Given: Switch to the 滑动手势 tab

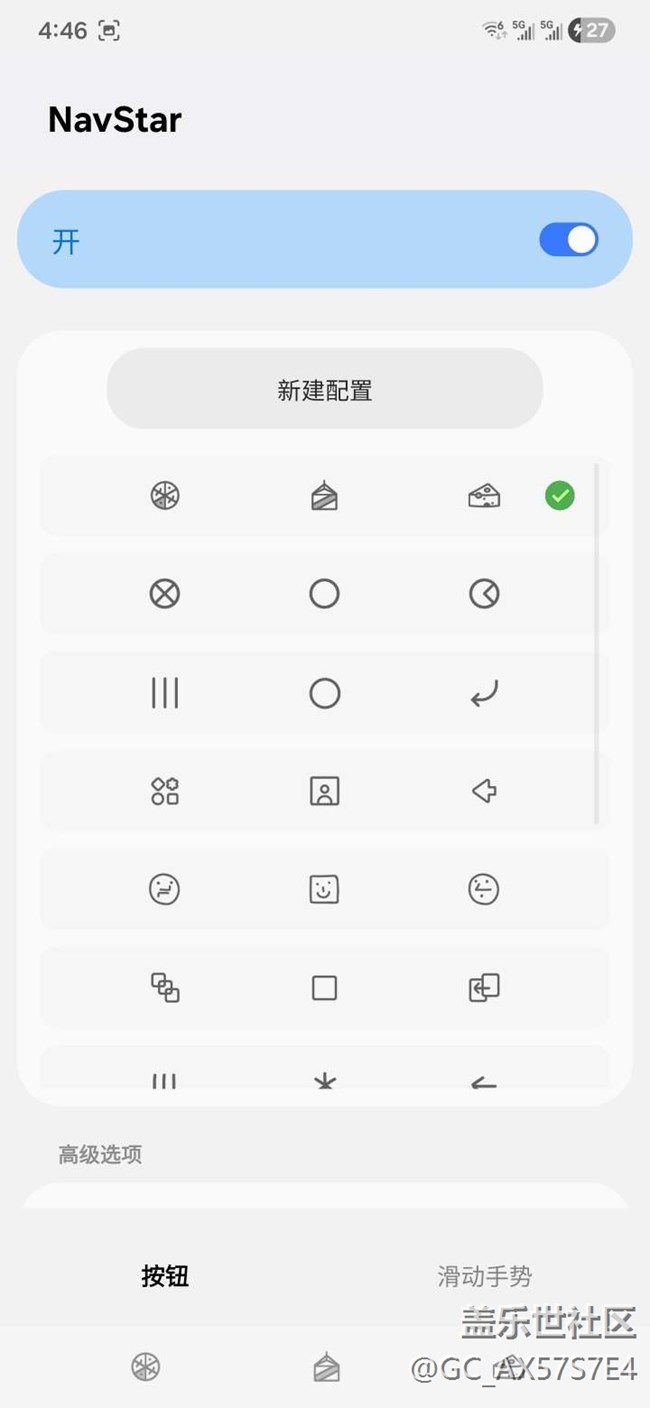Looking at the screenshot, I should pos(485,1276).
